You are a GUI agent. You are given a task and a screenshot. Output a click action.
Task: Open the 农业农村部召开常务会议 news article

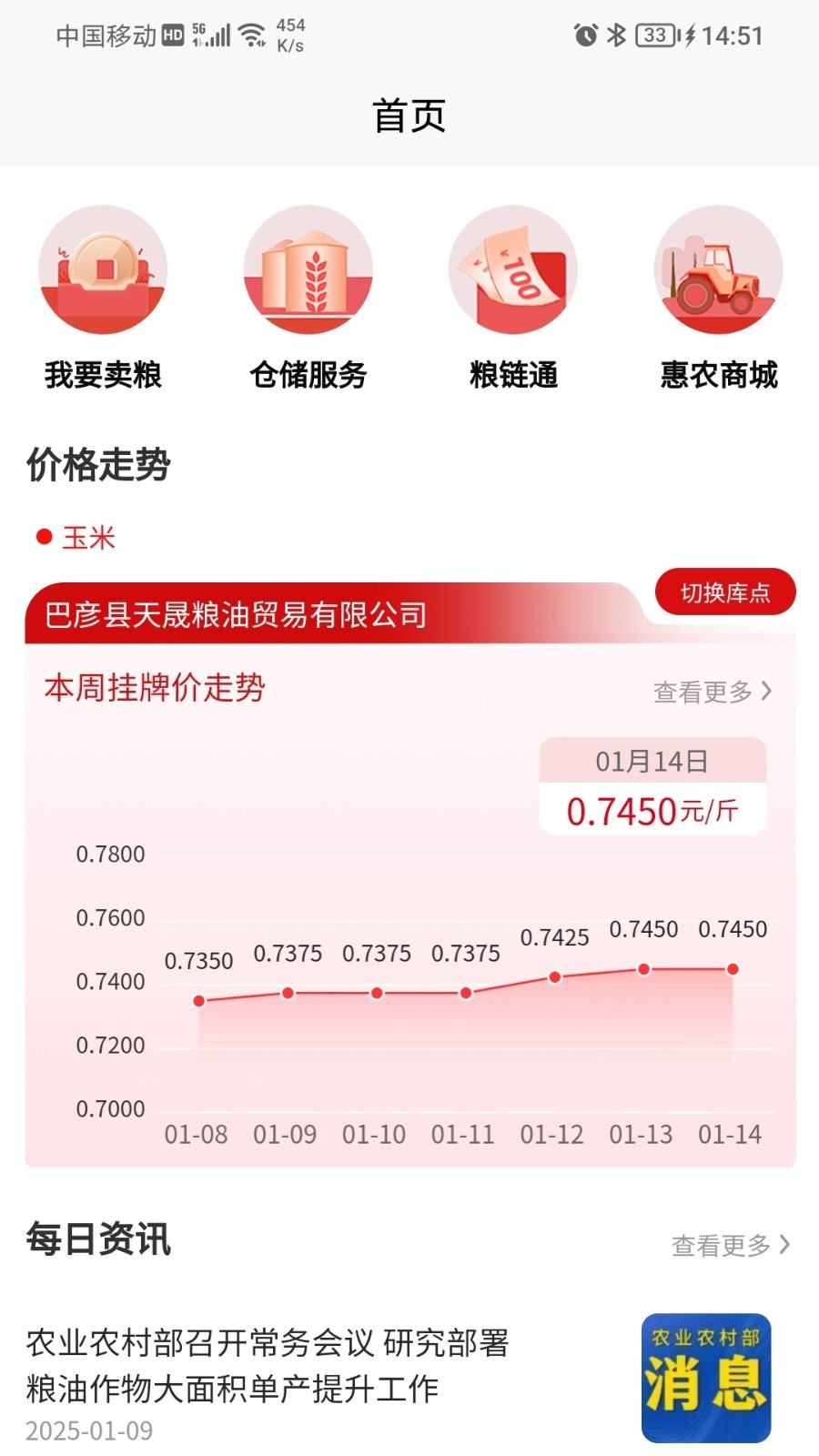point(268,1365)
